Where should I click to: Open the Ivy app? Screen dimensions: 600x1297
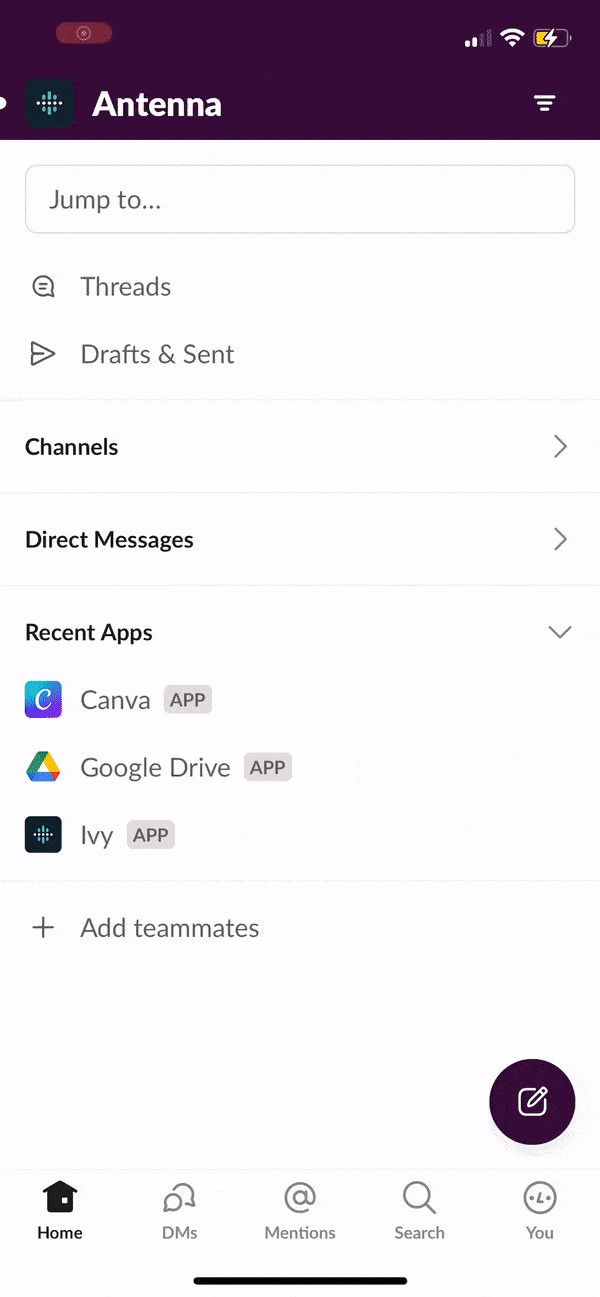(300, 835)
